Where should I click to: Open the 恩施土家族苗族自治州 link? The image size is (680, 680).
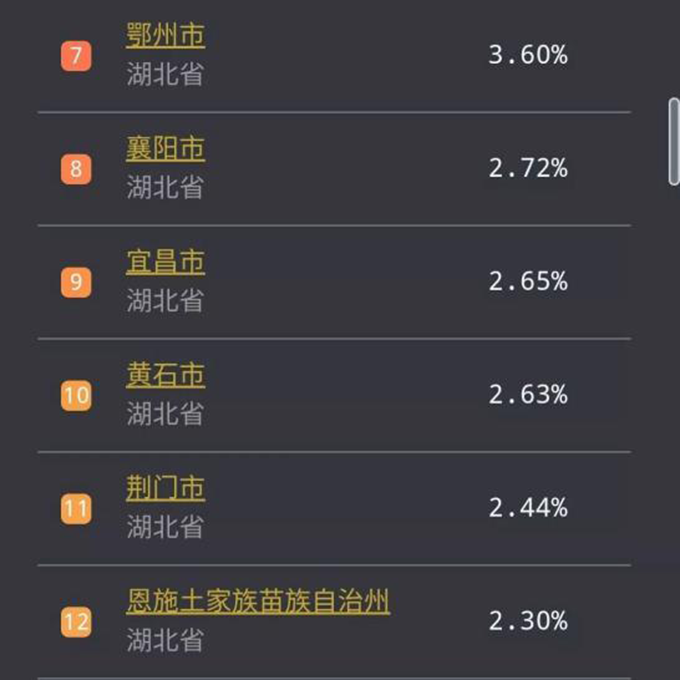258,601
